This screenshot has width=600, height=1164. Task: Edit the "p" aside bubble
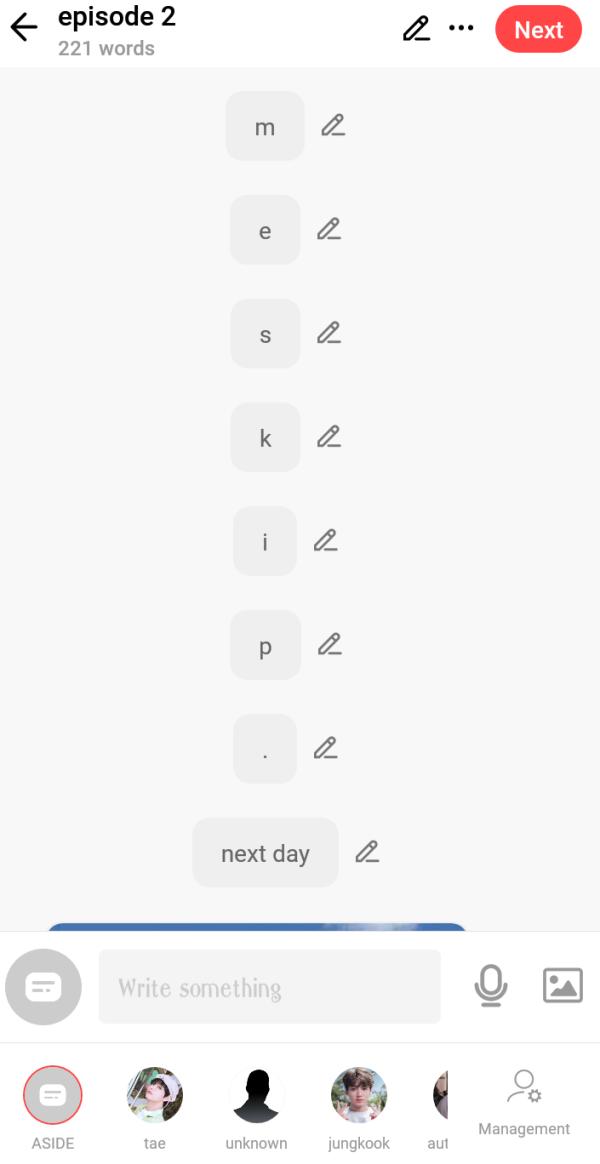[x=330, y=645]
